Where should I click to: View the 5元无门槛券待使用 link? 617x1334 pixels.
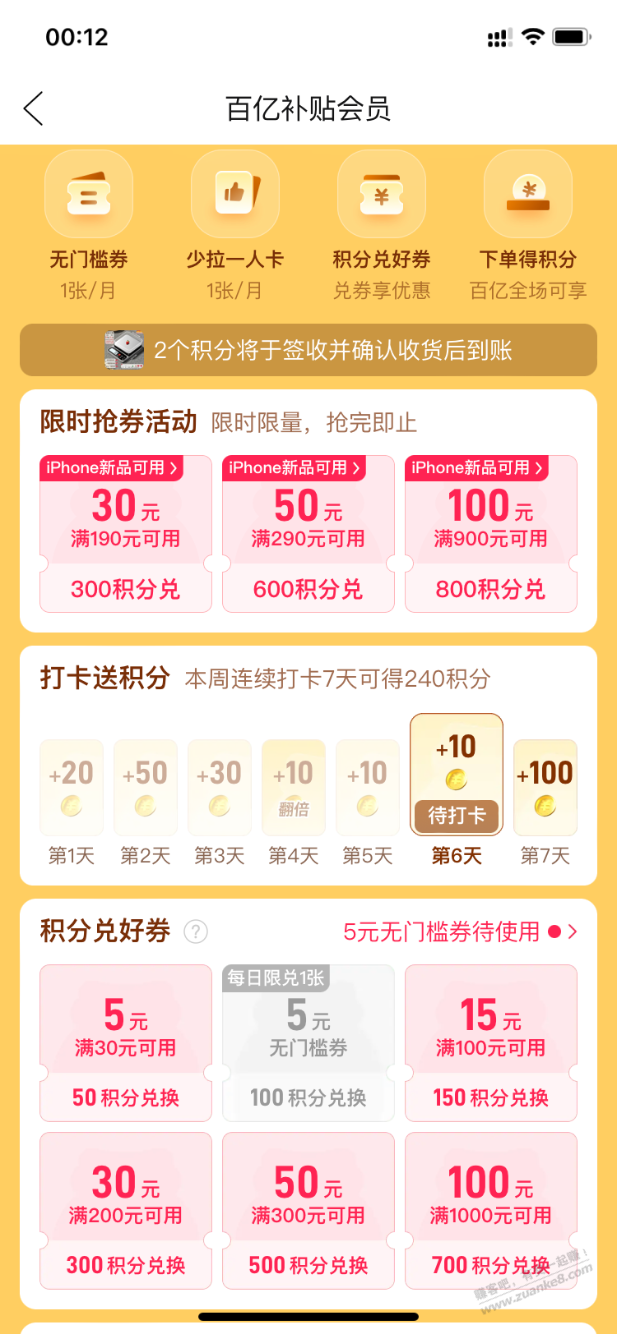(x=460, y=932)
